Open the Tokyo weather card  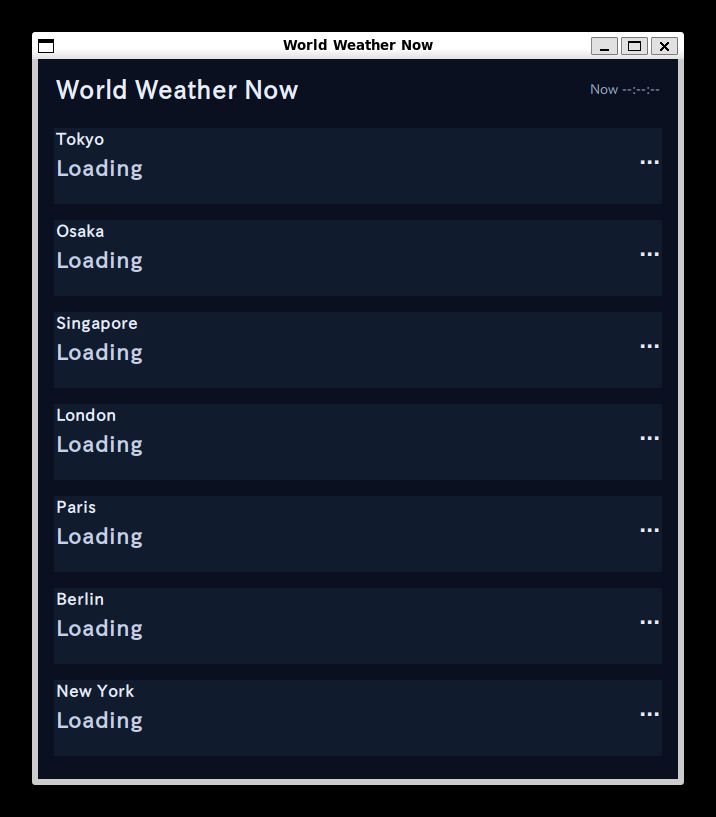[x=357, y=166]
